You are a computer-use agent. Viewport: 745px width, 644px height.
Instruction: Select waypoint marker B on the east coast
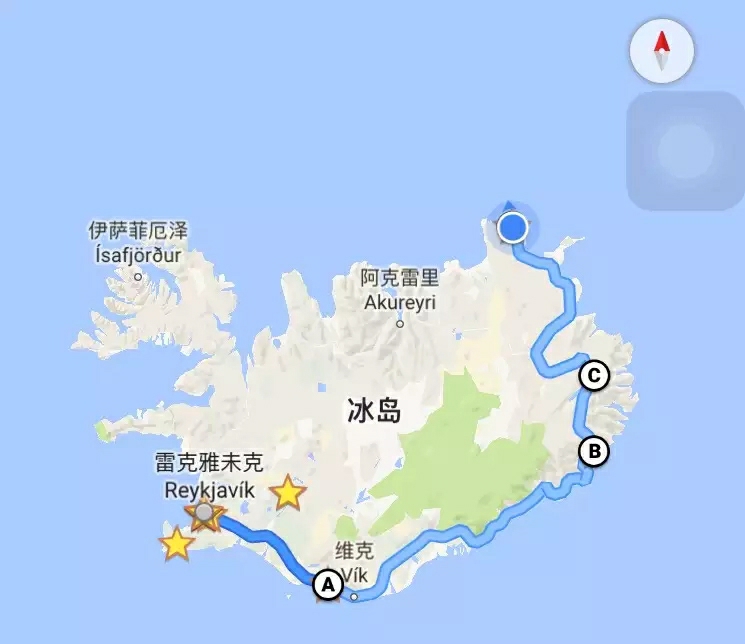coord(594,451)
